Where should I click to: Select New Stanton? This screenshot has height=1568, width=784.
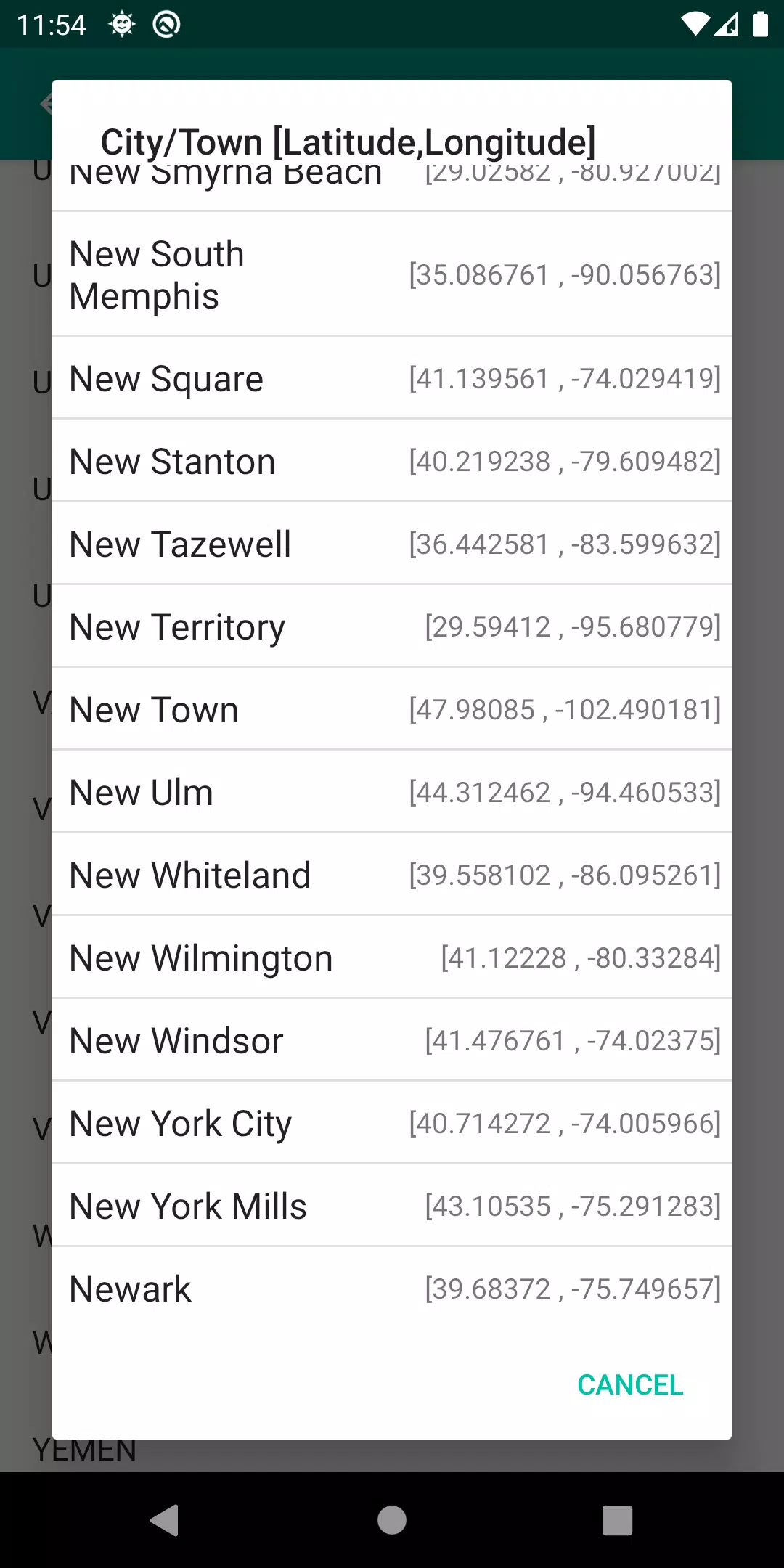tap(392, 460)
